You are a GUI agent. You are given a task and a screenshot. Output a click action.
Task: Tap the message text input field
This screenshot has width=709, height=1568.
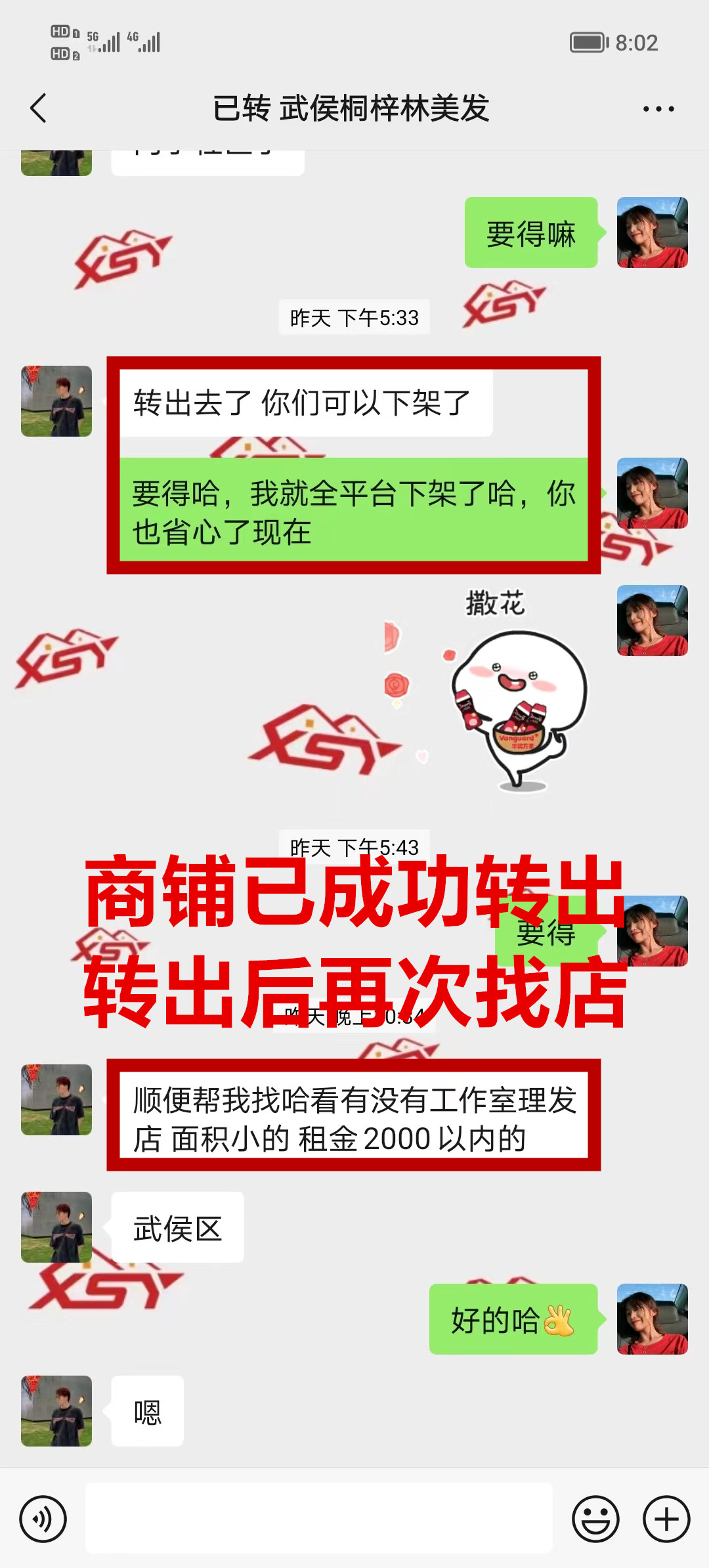[x=319, y=1518]
